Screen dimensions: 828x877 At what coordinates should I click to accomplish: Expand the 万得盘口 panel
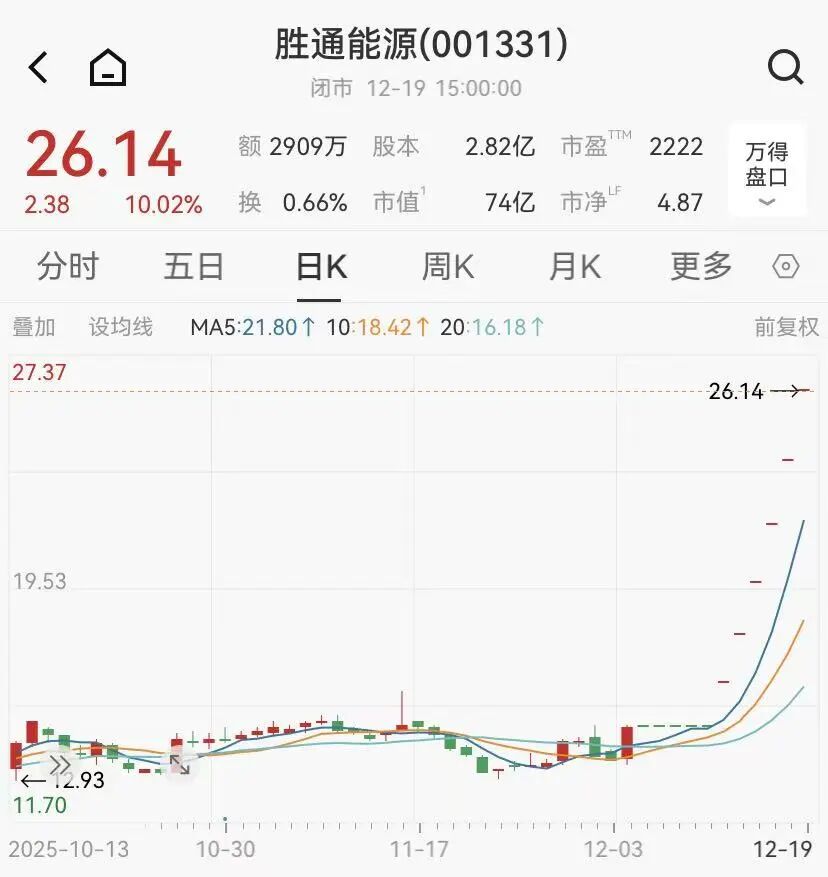(x=767, y=172)
